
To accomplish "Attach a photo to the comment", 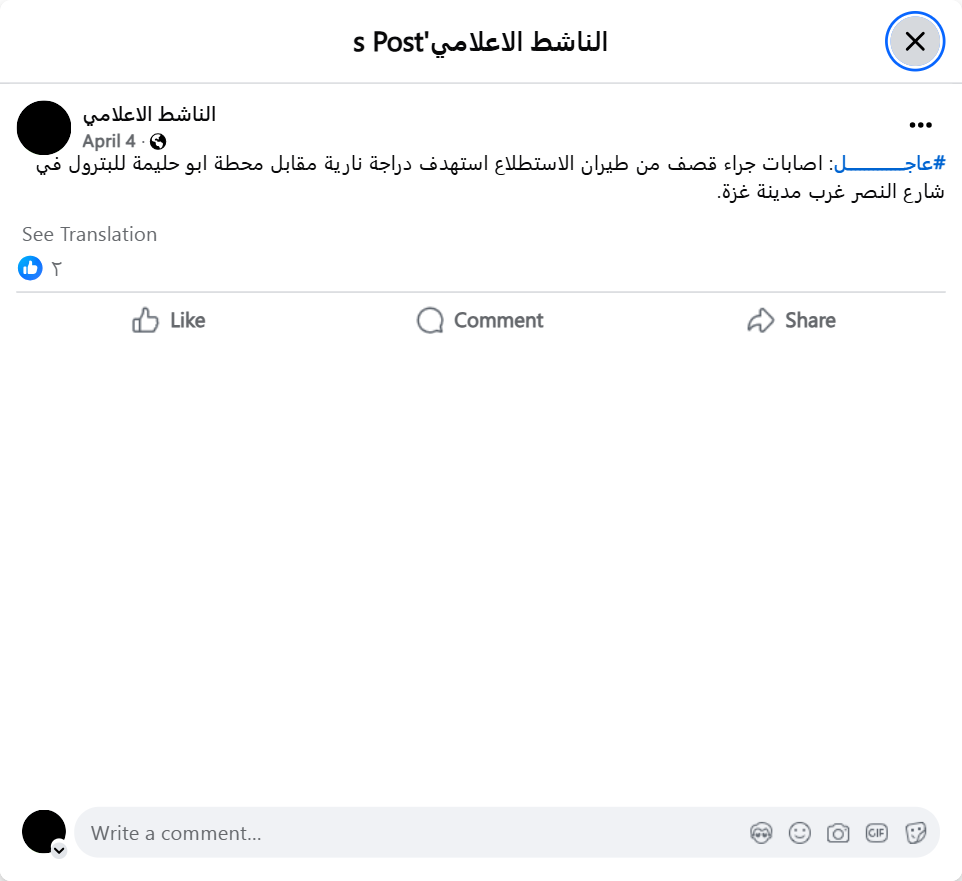I will click(838, 833).
